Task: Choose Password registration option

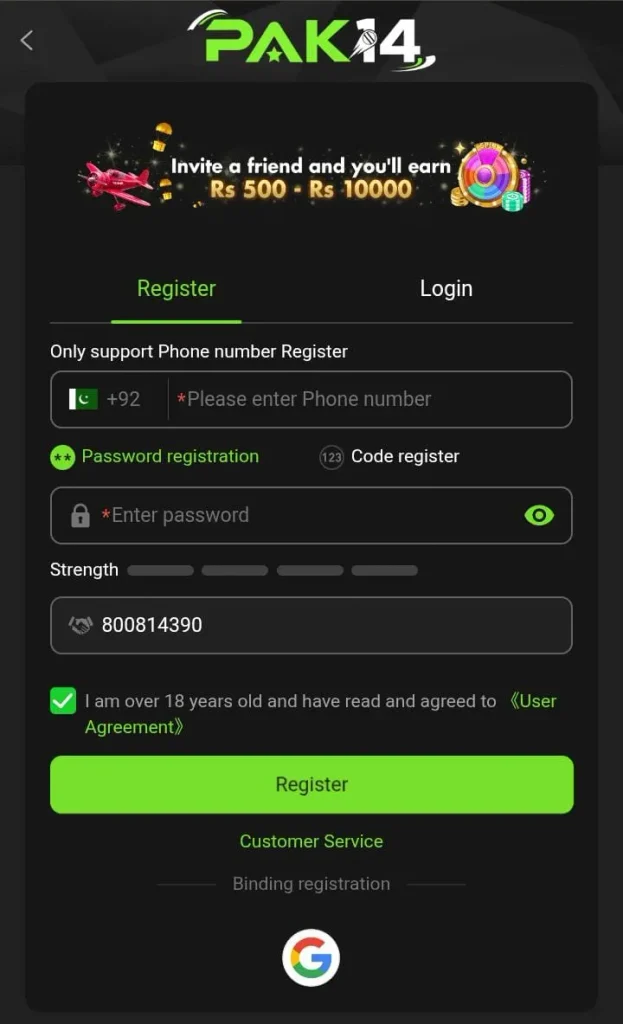Action: pos(155,456)
